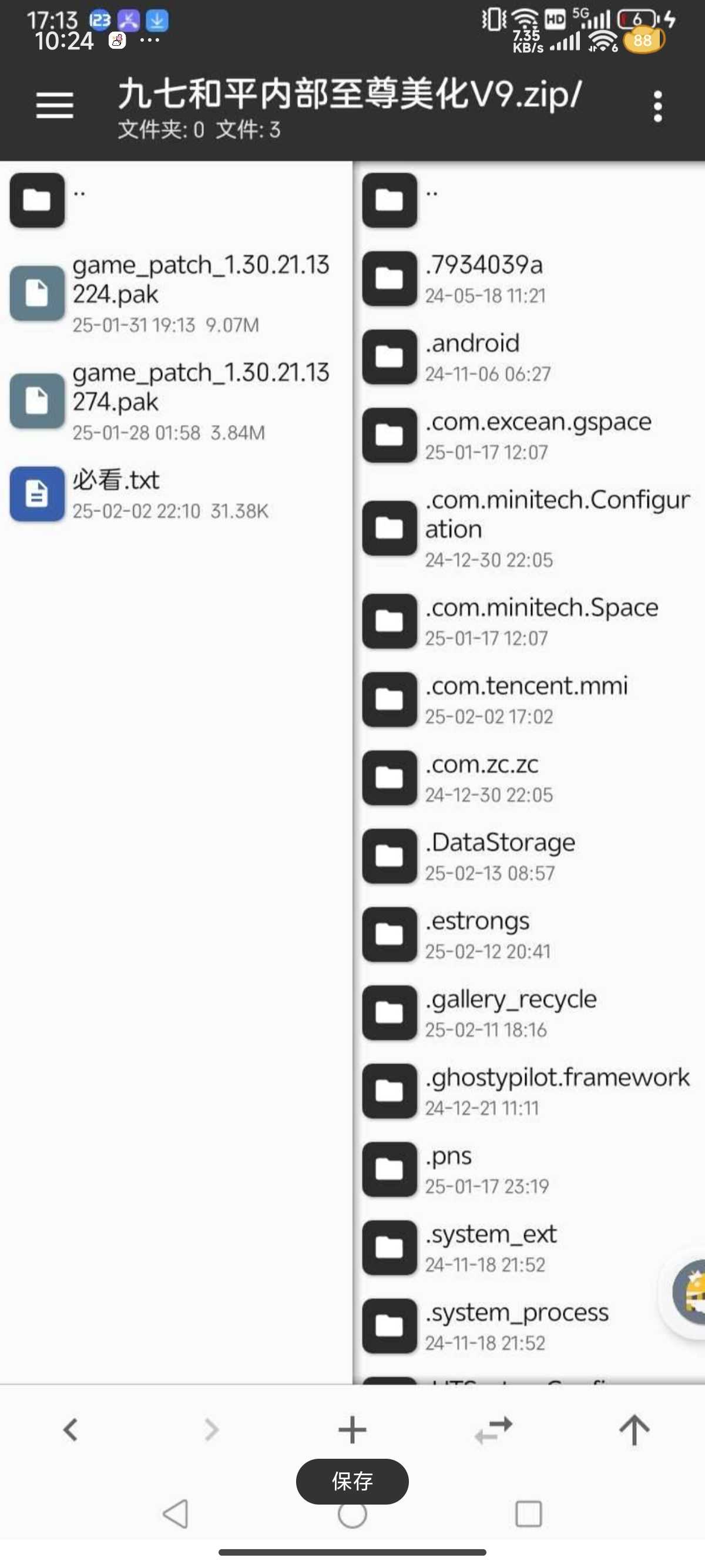705x1568 pixels.
Task: Tap the left chevron back in toolbar
Action: tap(70, 1429)
